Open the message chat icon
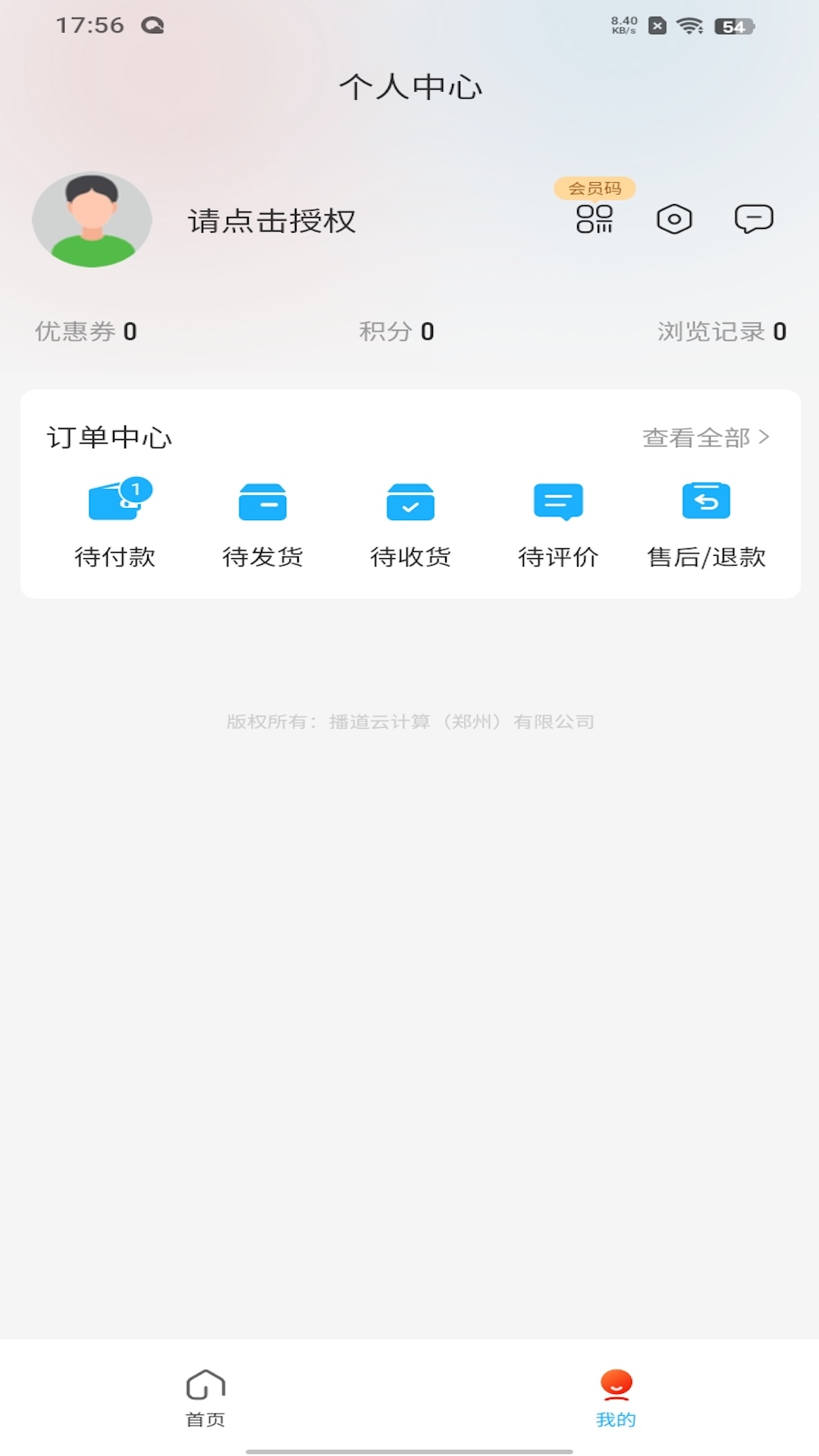819x1456 pixels. [x=753, y=219]
